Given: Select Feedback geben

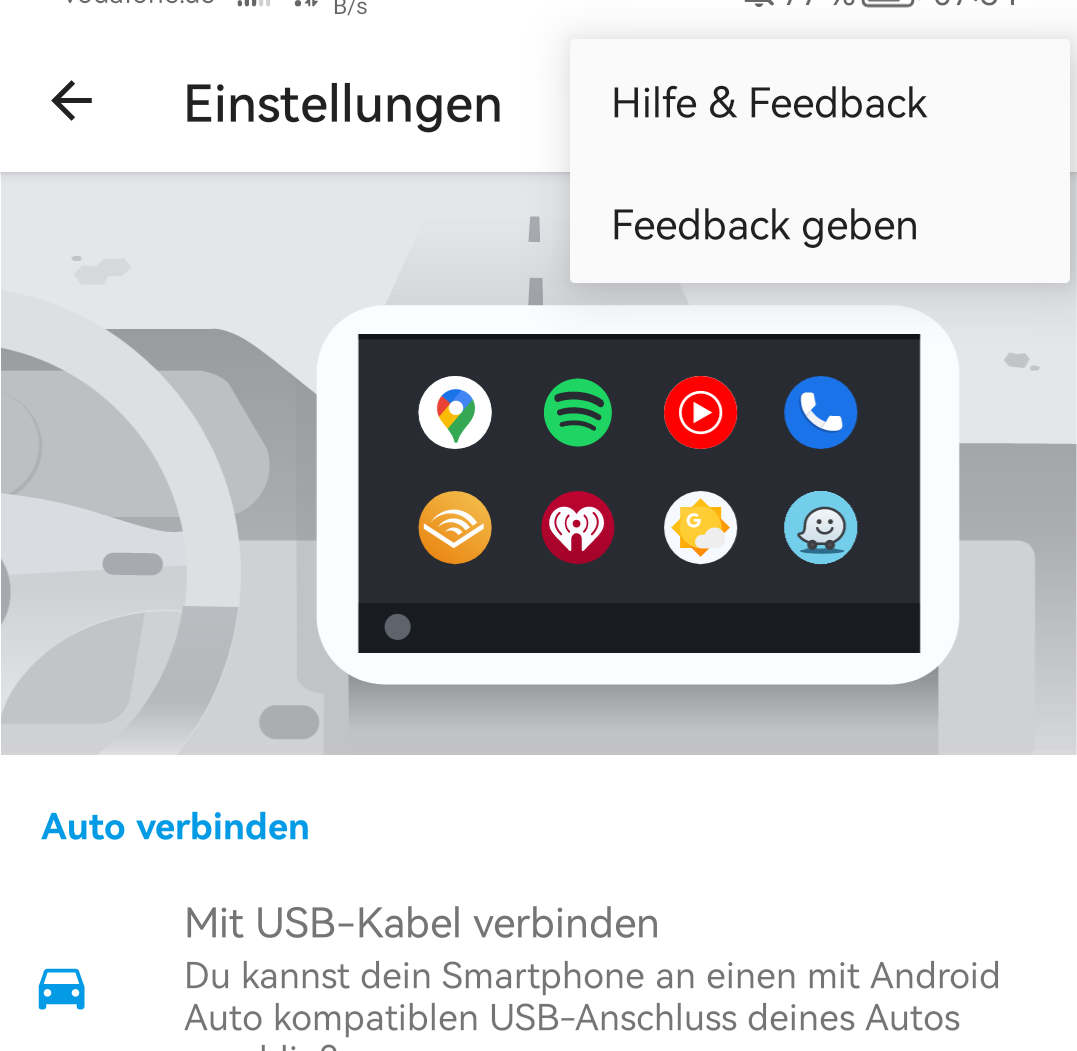Looking at the screenshot, I should pyautogui.click(x=764, y=226).
